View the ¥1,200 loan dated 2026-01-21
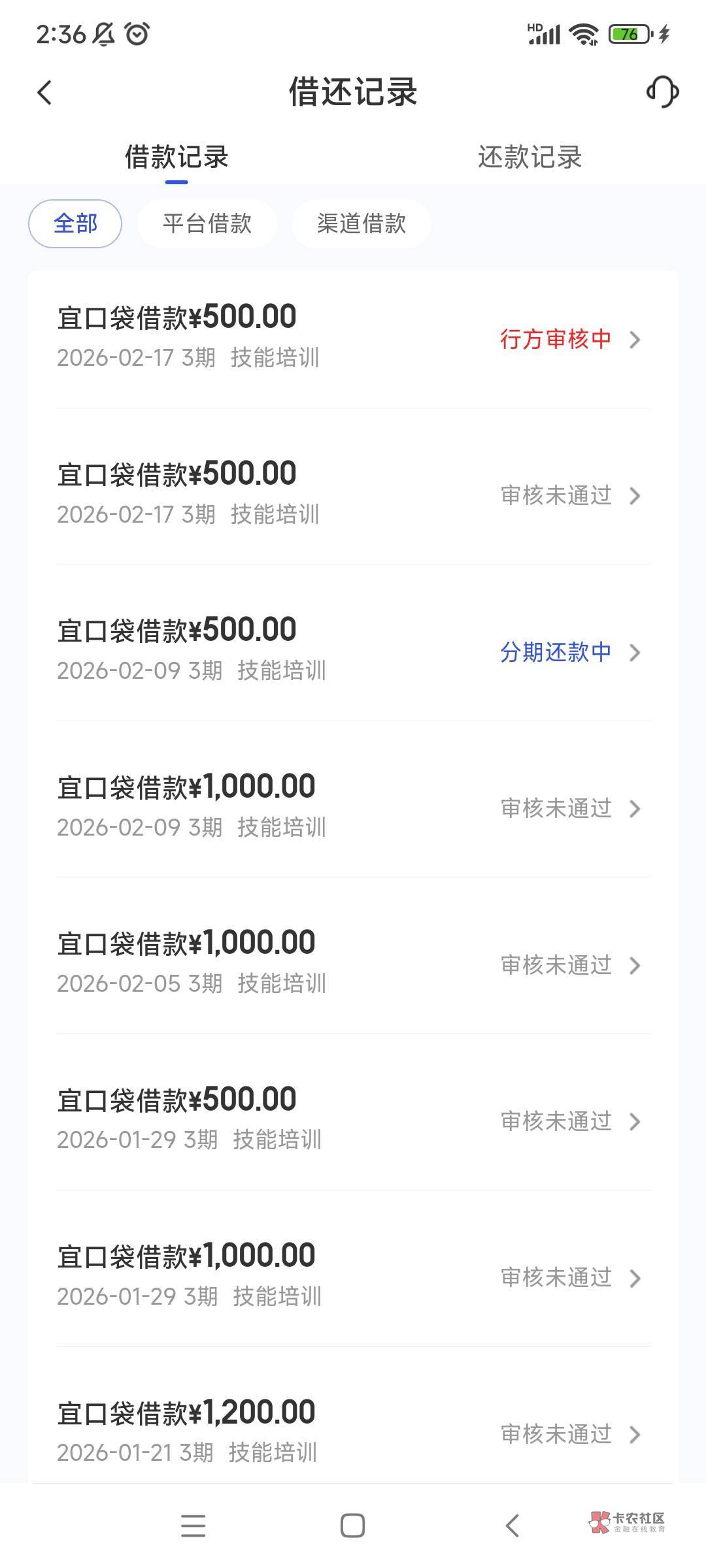 (353, 1433)
